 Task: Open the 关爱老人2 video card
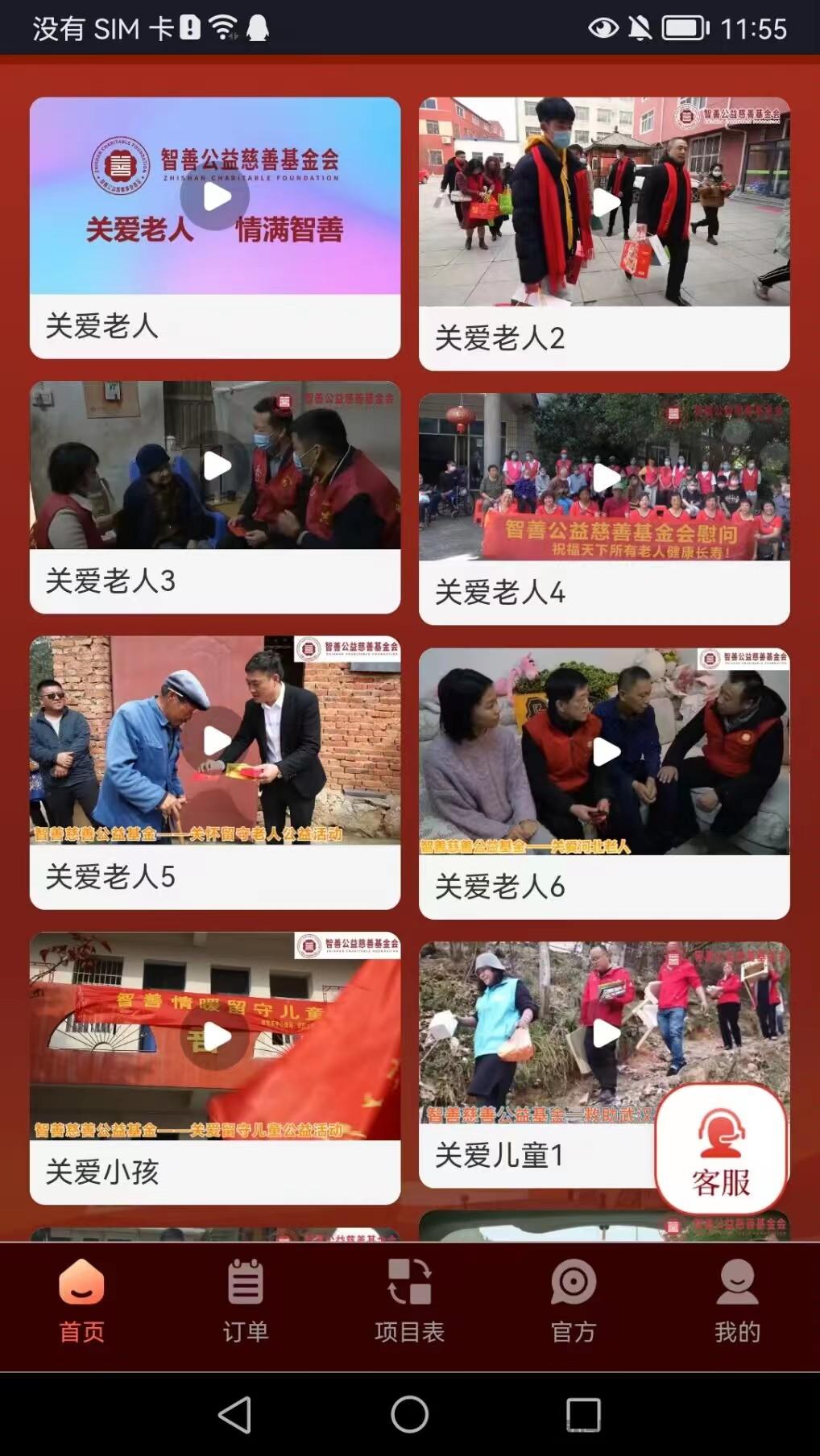(x=604, y=234)
